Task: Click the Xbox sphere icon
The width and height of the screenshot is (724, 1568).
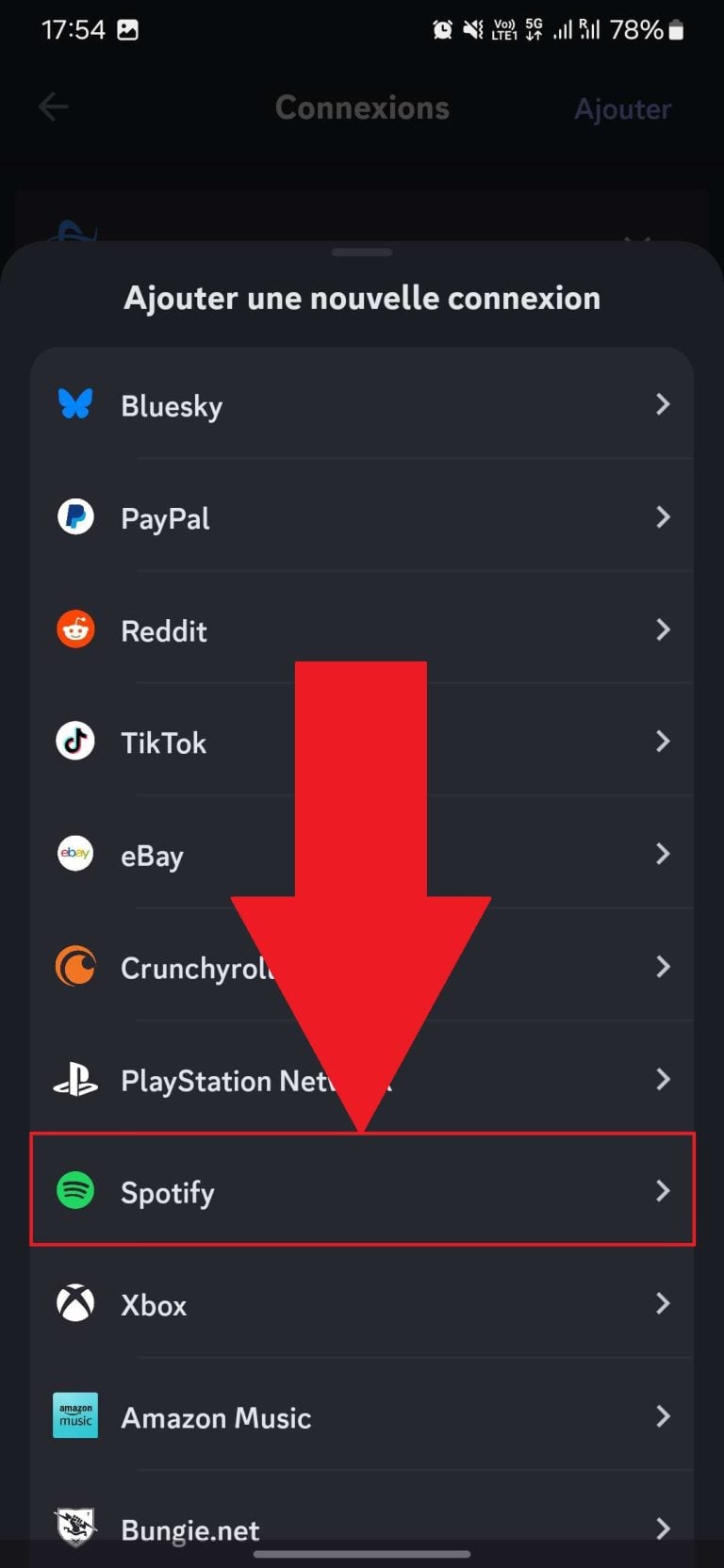Action: (74, 1303)
